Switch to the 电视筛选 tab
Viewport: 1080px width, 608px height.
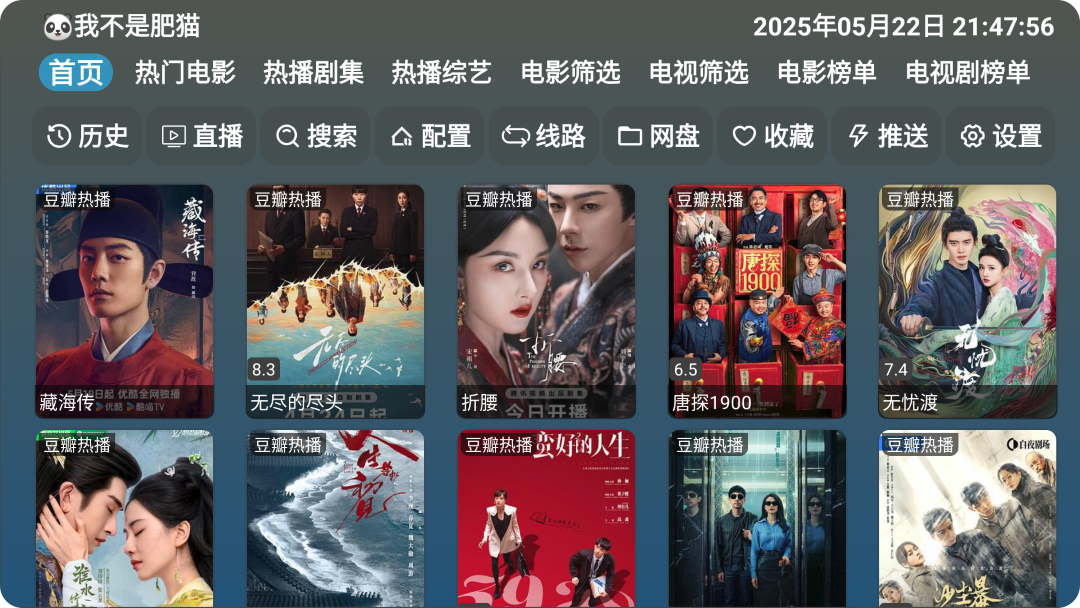698,72
